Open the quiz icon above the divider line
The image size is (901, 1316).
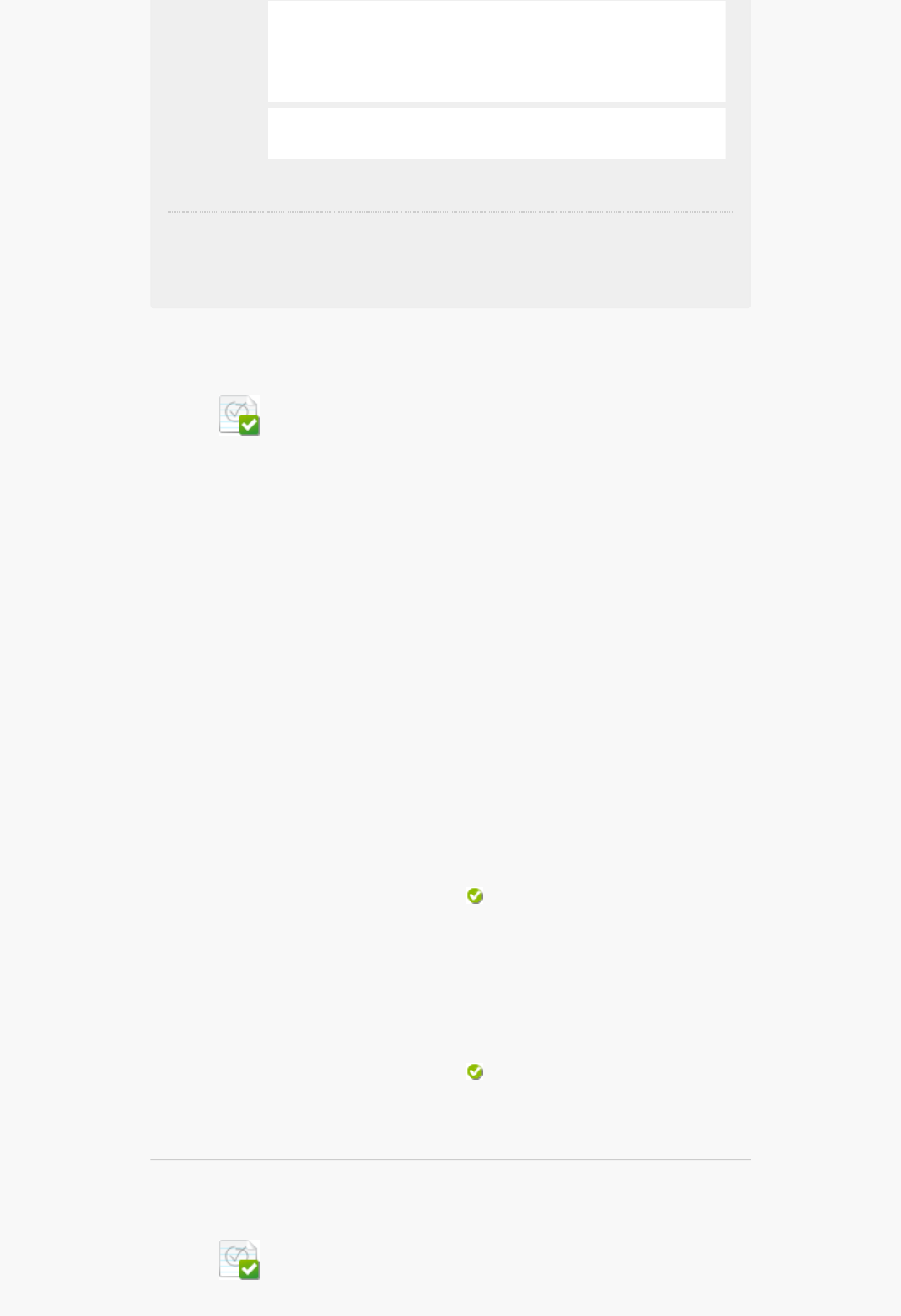tap(239, 415)
